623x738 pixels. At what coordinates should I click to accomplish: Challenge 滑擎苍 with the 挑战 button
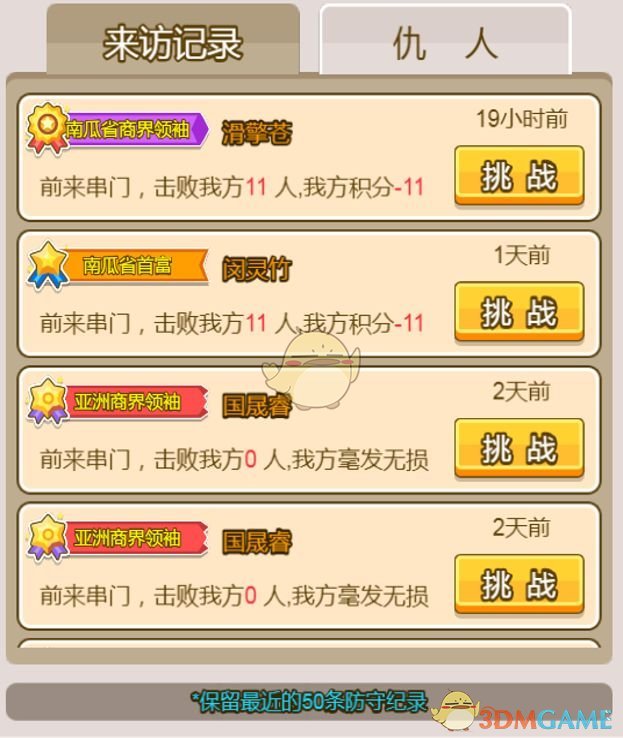518,176
